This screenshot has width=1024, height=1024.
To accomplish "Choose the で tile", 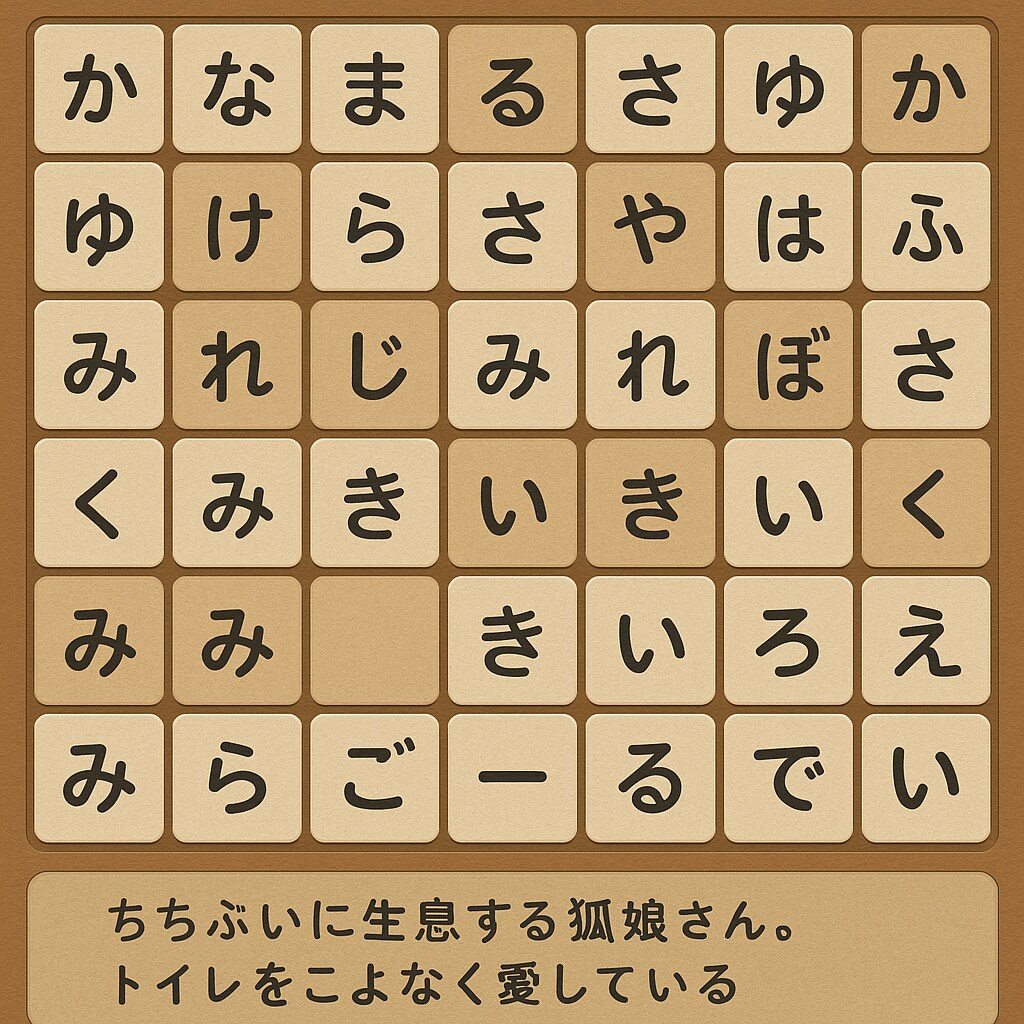I will click(788, 778).
